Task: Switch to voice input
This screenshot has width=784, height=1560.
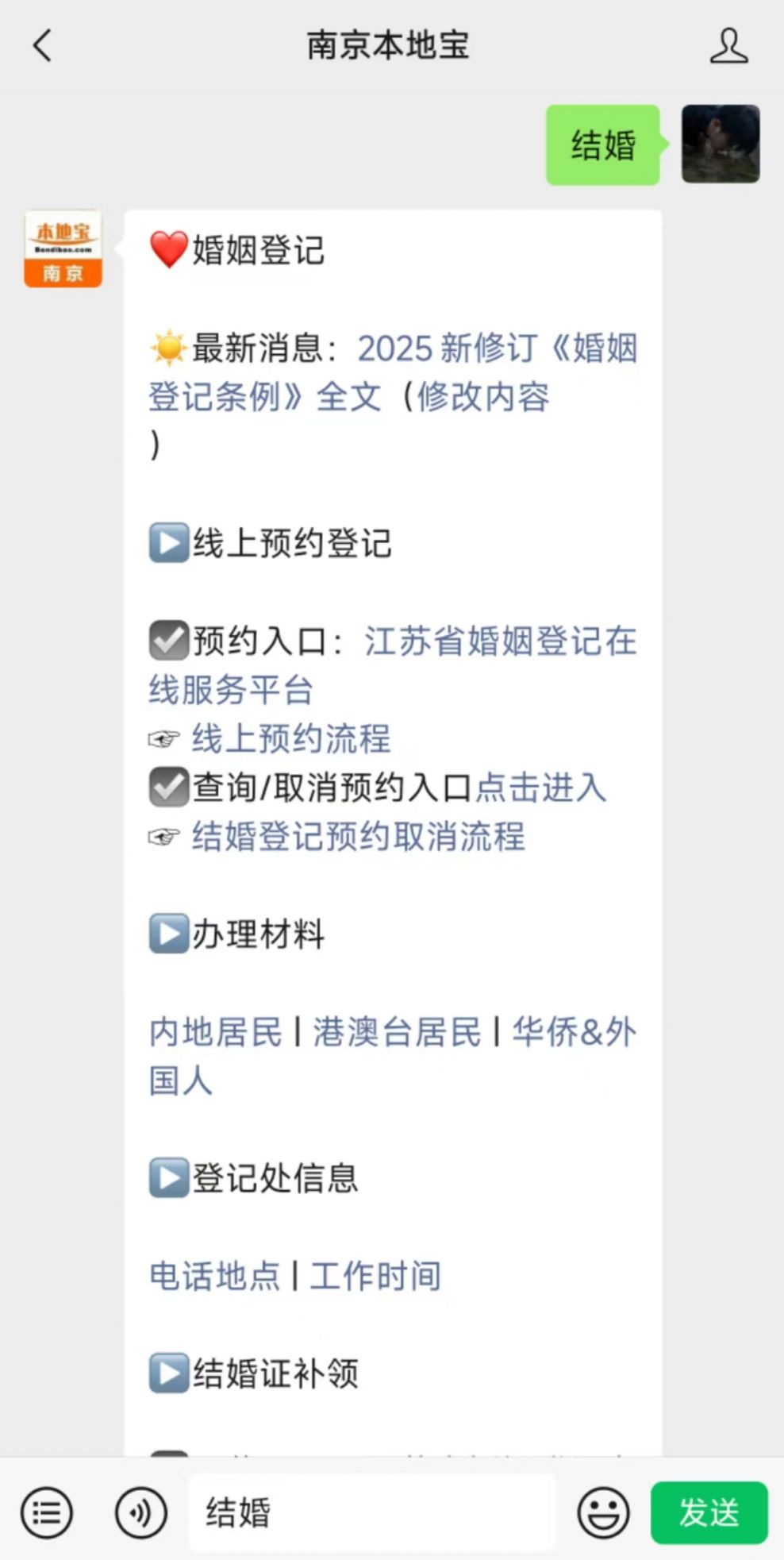Action: click(140, 1512)
